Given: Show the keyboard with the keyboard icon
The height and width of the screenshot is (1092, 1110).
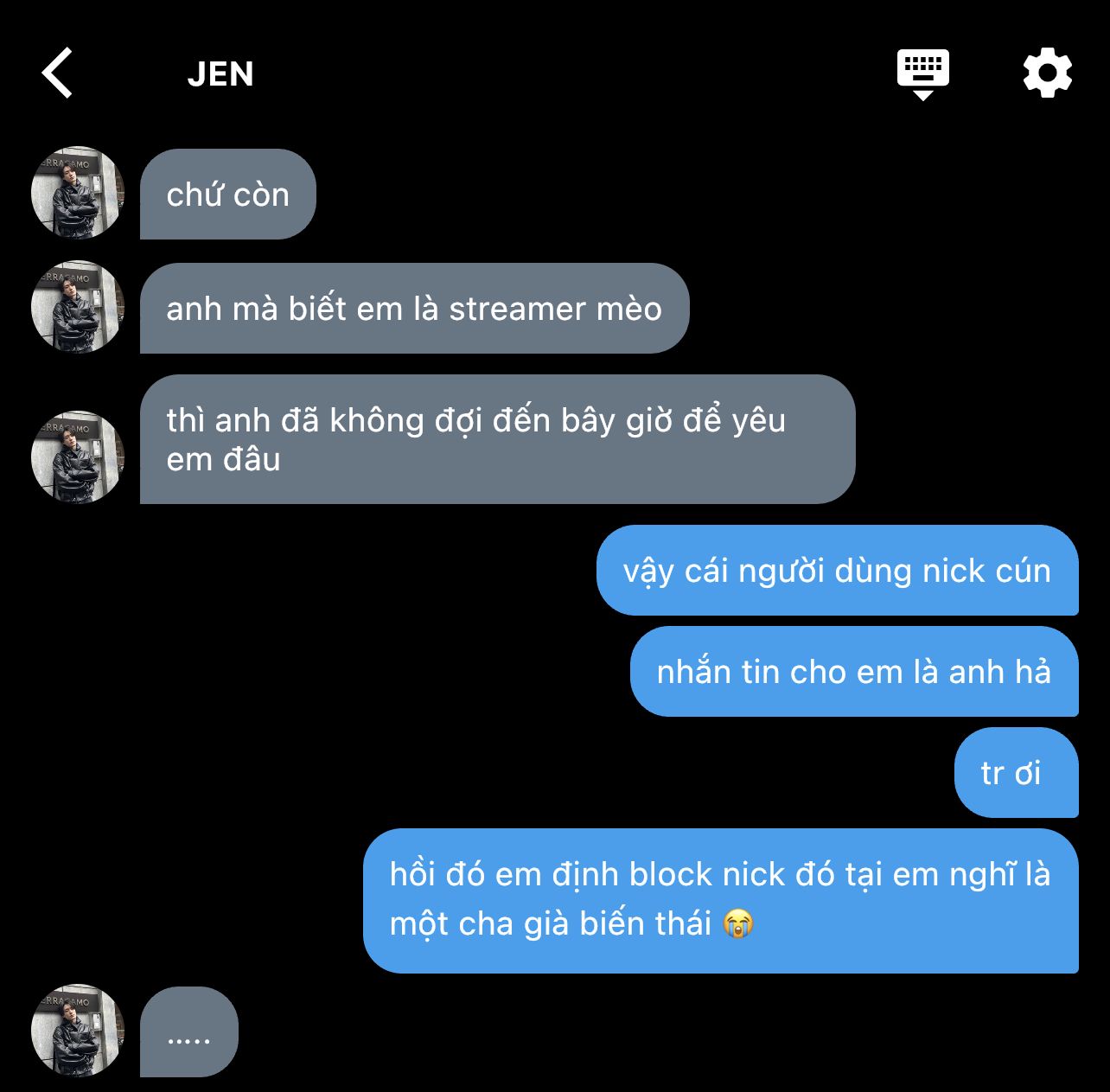Looking at the screenshot, I should (x=922, y=73).
